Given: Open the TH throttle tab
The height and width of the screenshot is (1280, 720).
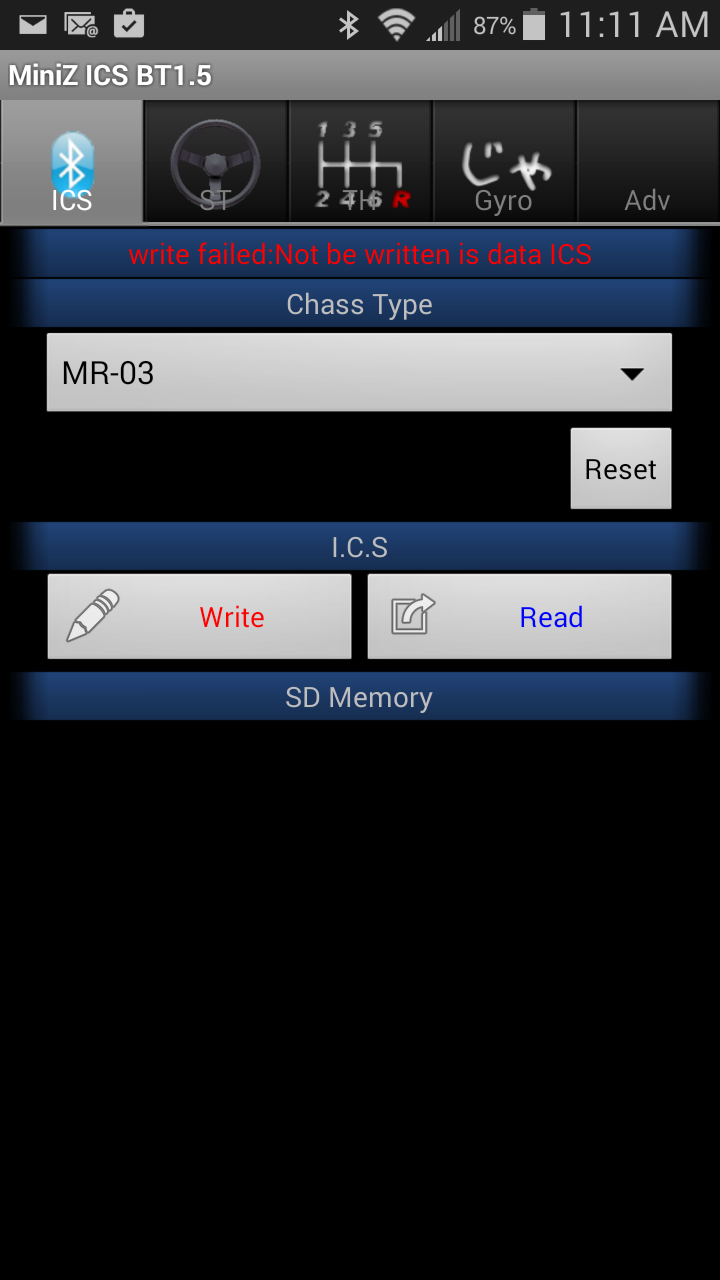Looking at the screenshot, I should (360, 161).
